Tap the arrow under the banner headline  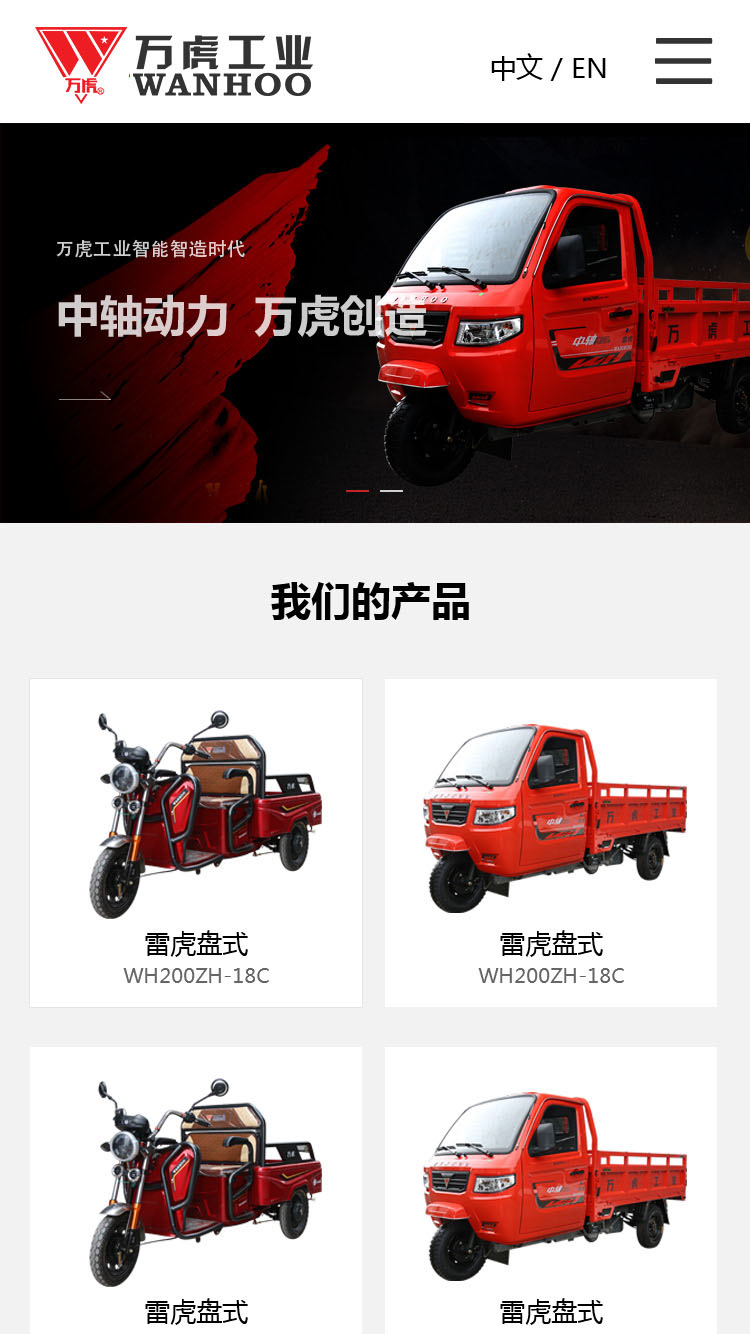click(x=85, y=398)
